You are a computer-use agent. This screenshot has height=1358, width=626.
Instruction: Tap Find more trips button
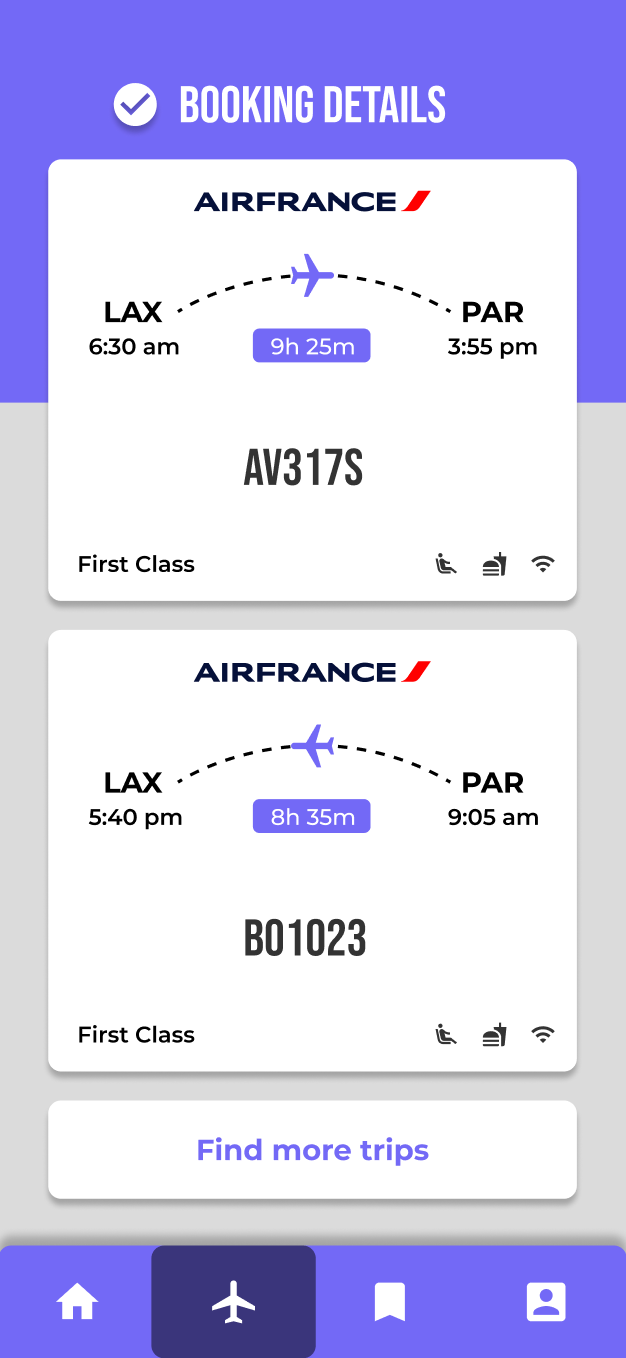click(x=312, y=1150)
